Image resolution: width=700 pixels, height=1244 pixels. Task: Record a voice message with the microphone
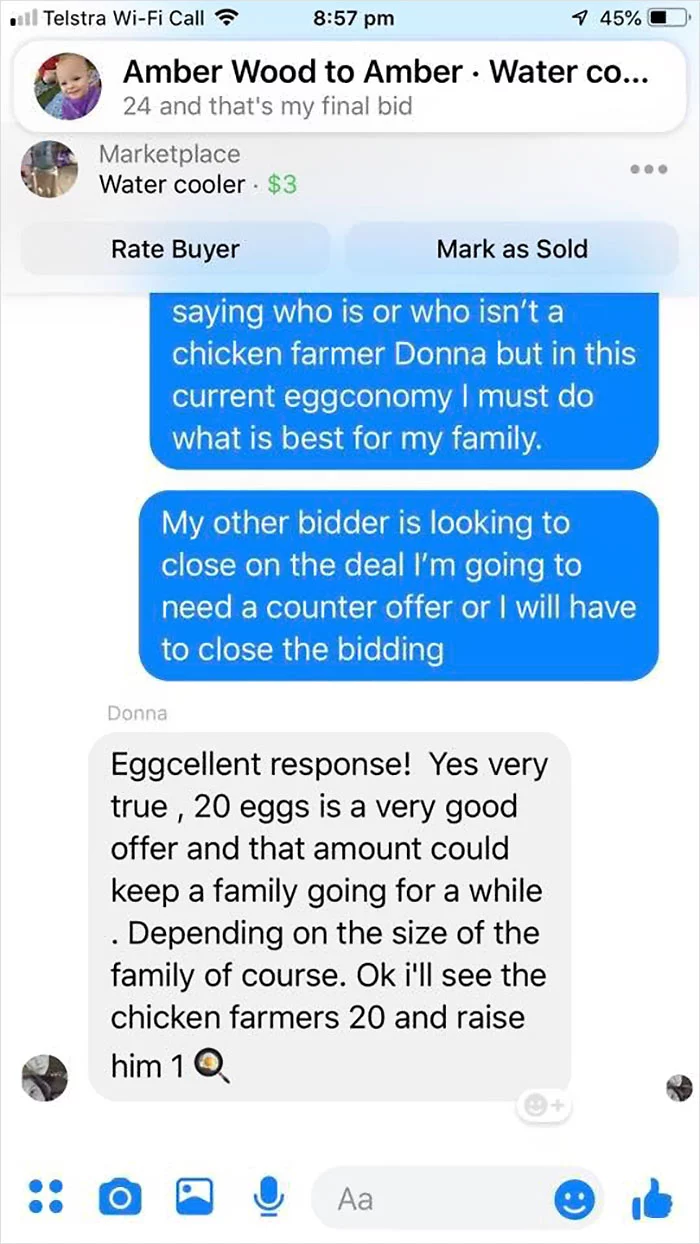click(x=267, y=1196)
